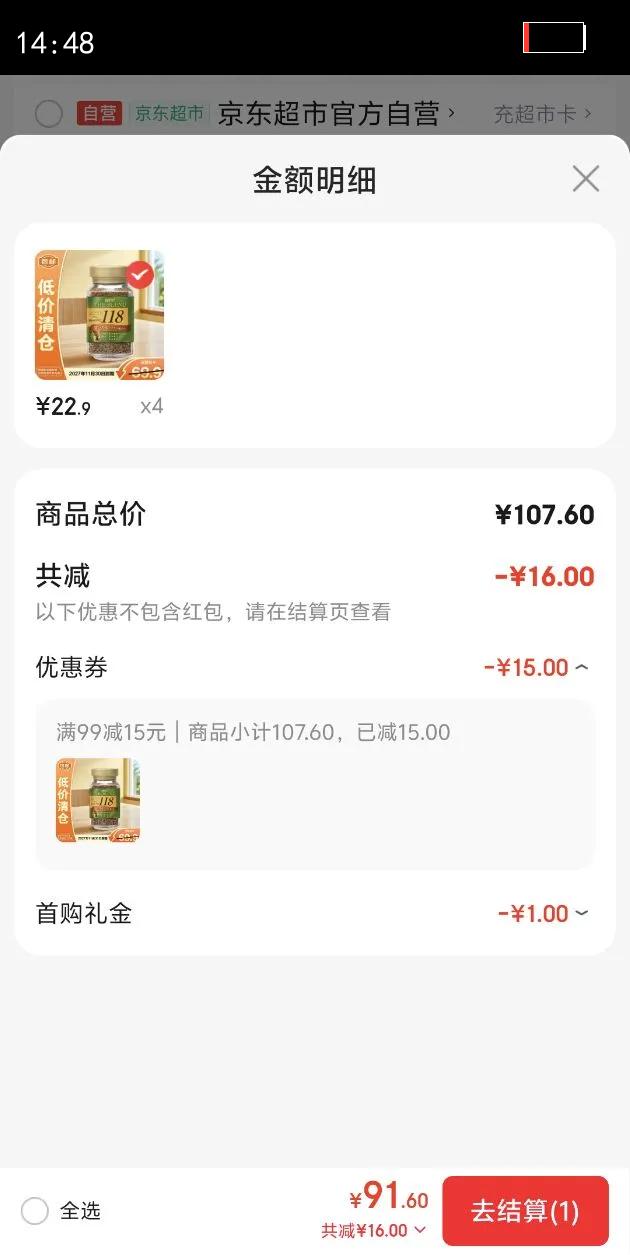Open the coffee thumbnail under 满99减15元
Screen dimensions: 630x1255
[x=98, y=800]
